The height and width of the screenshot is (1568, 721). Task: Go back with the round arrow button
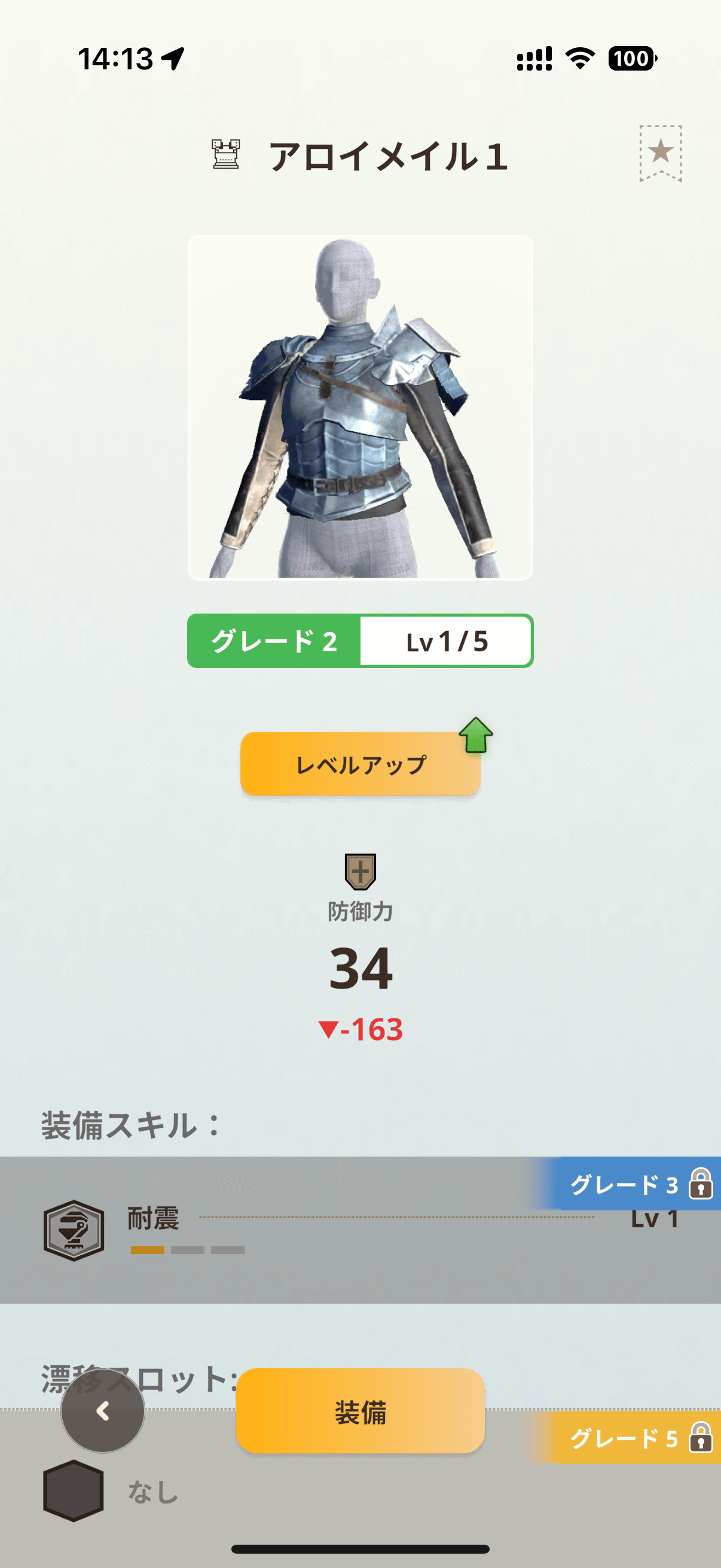[103, 1411]
